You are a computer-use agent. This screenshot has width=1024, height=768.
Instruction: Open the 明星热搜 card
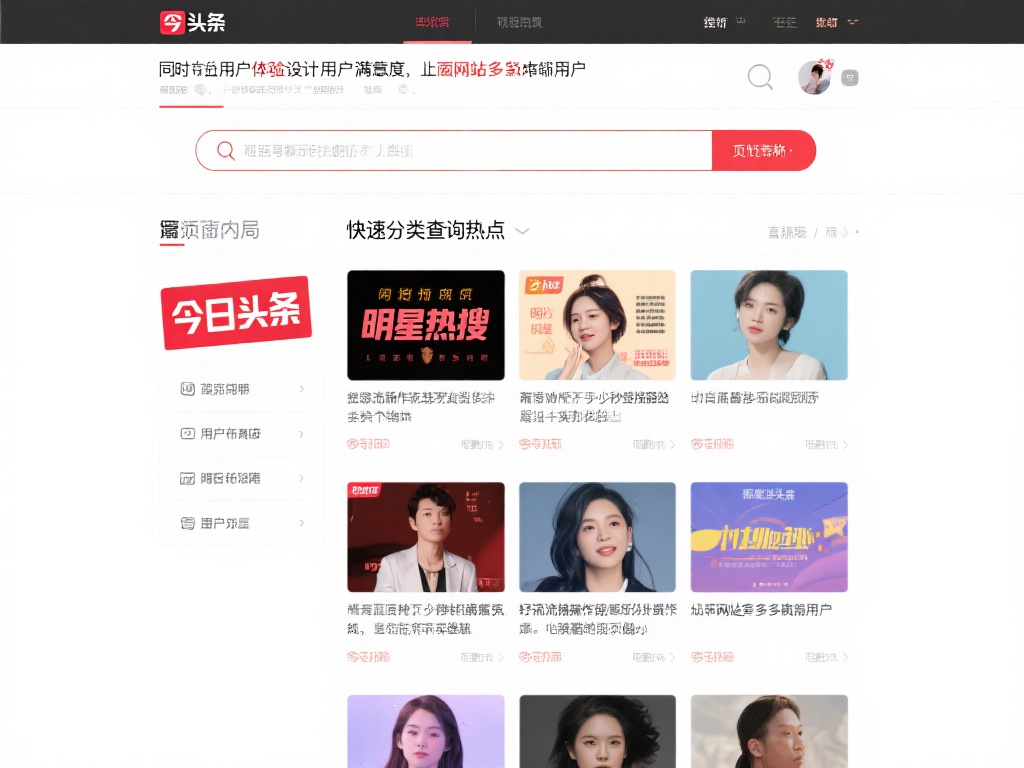tap(425, 325)
